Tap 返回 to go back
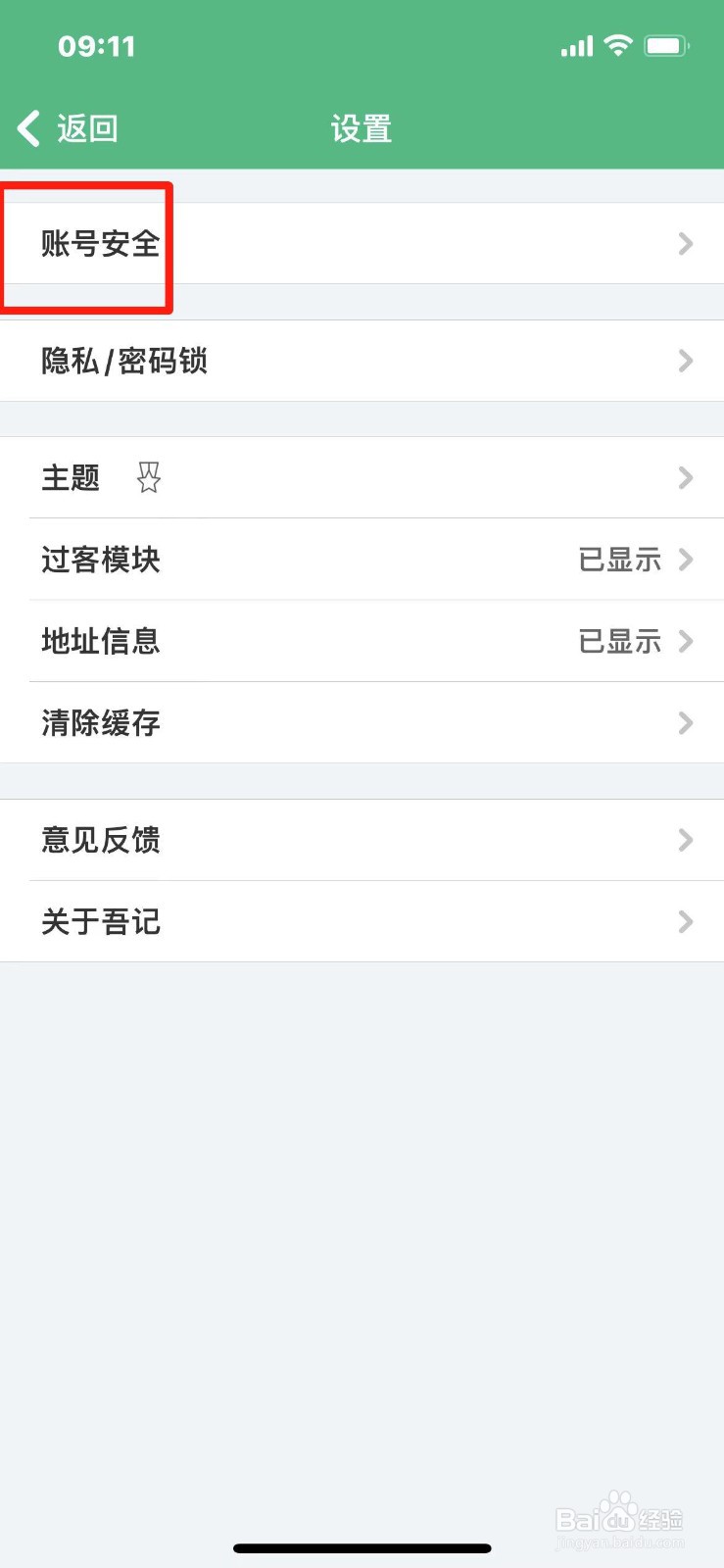This screenshot has height=1568, width=724. 87,127
